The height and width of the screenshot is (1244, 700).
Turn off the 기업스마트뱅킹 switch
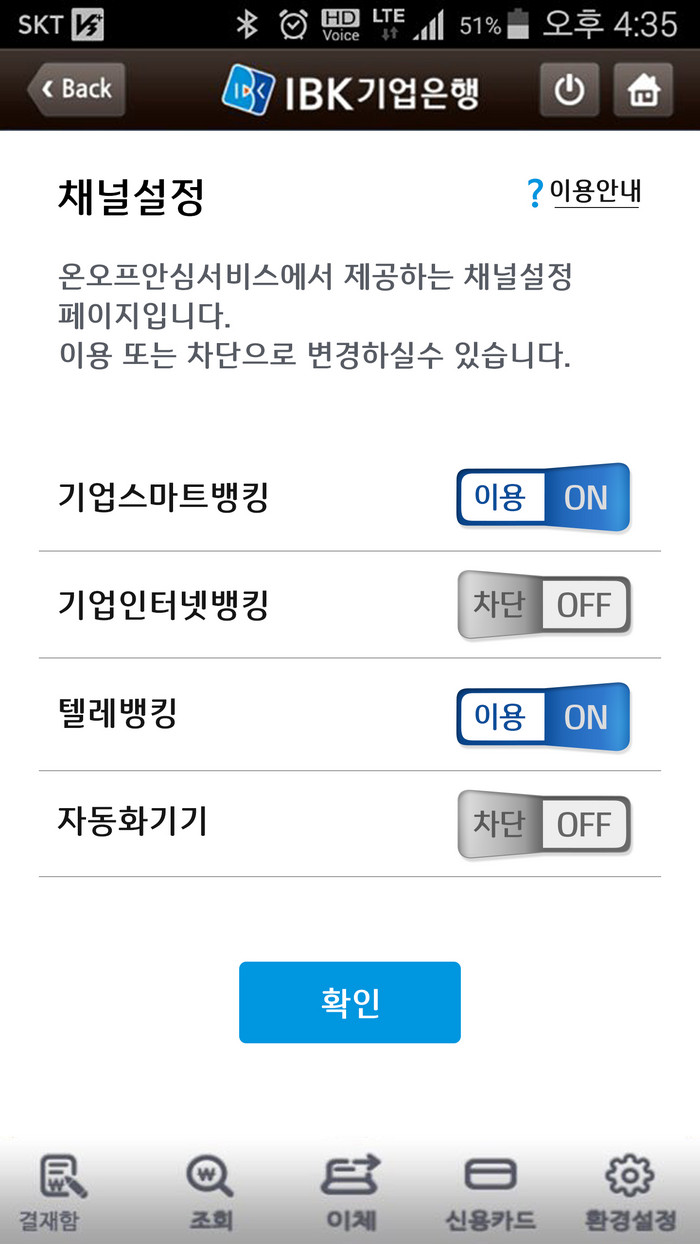click(x=543, y=497)
